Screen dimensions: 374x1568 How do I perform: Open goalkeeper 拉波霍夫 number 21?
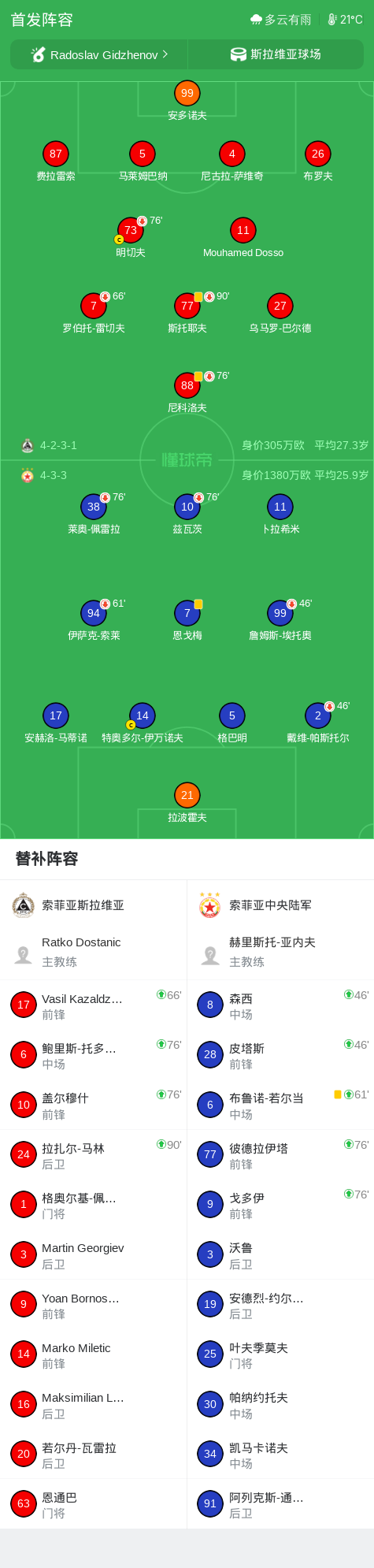point(187,802)
